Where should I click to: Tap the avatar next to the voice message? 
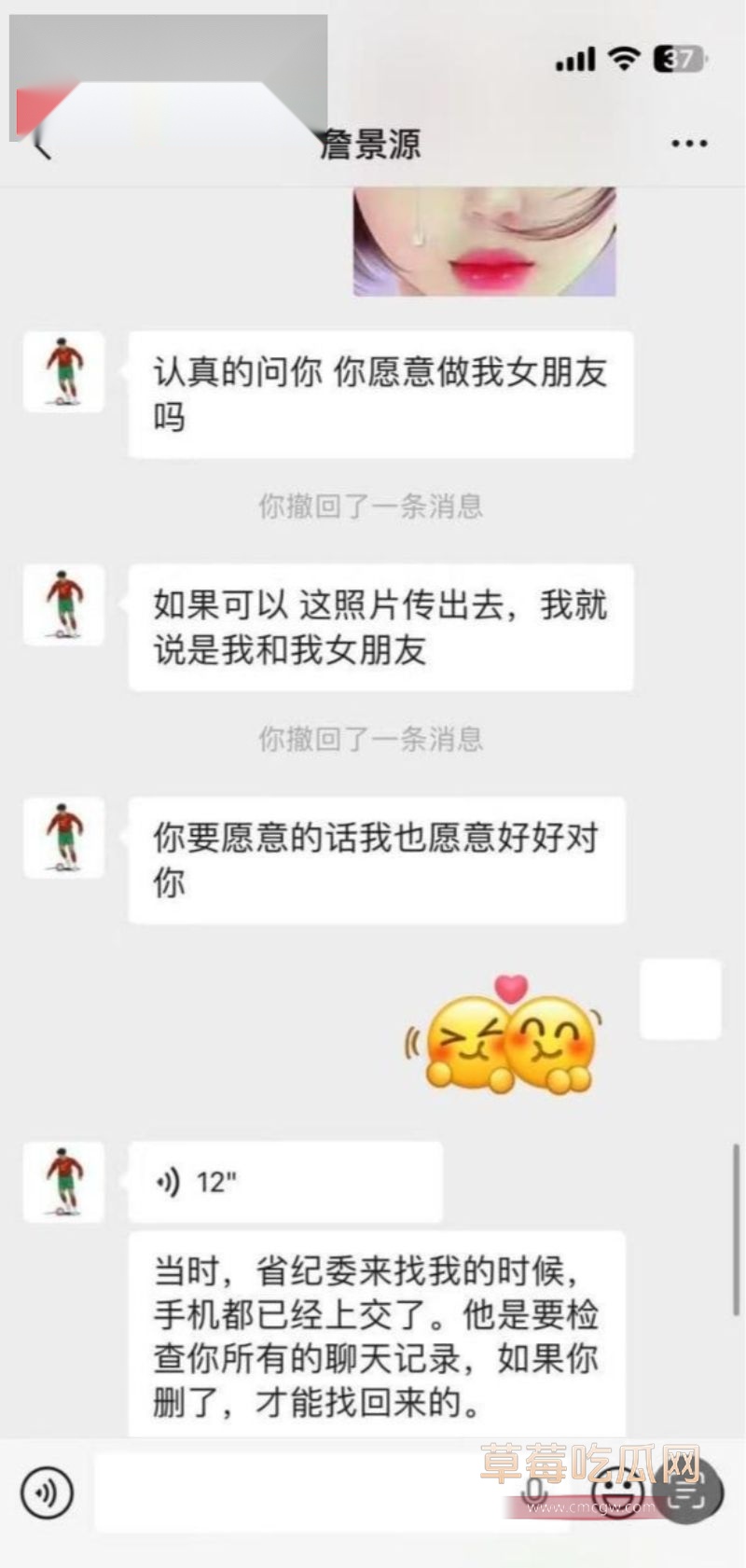(x=62, y=1182)
